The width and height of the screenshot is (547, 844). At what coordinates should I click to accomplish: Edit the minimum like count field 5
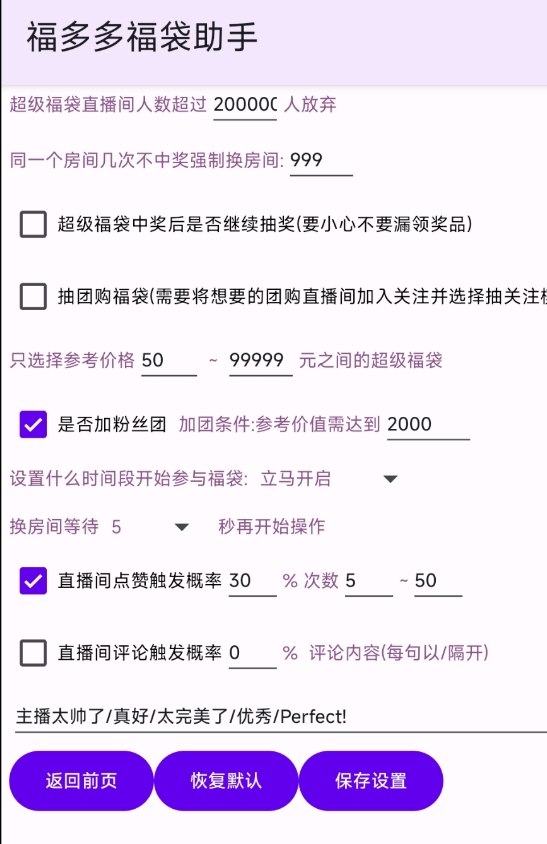click(369, 581)
